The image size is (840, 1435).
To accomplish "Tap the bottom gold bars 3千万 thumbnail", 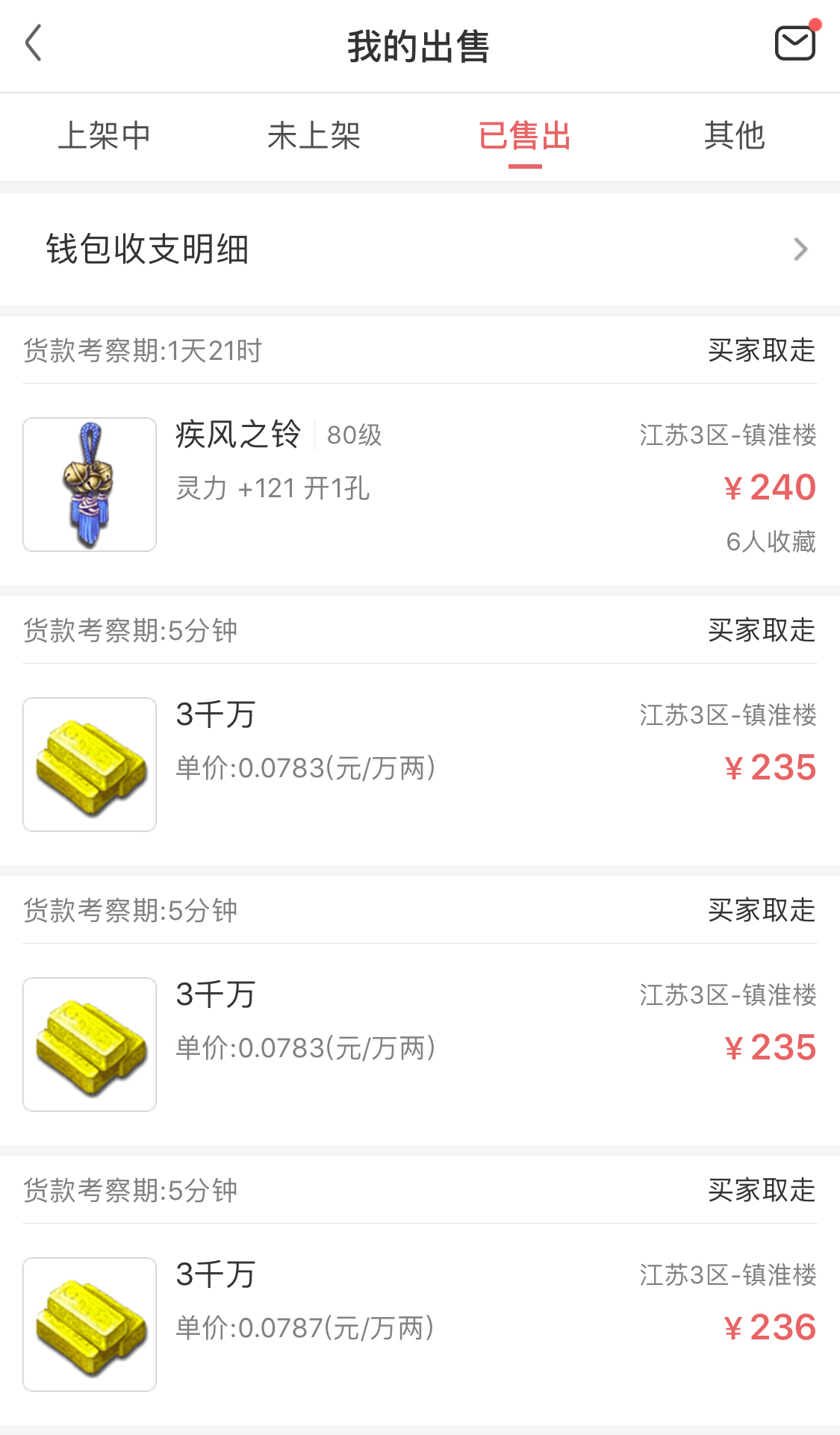I will (89, 1324).
